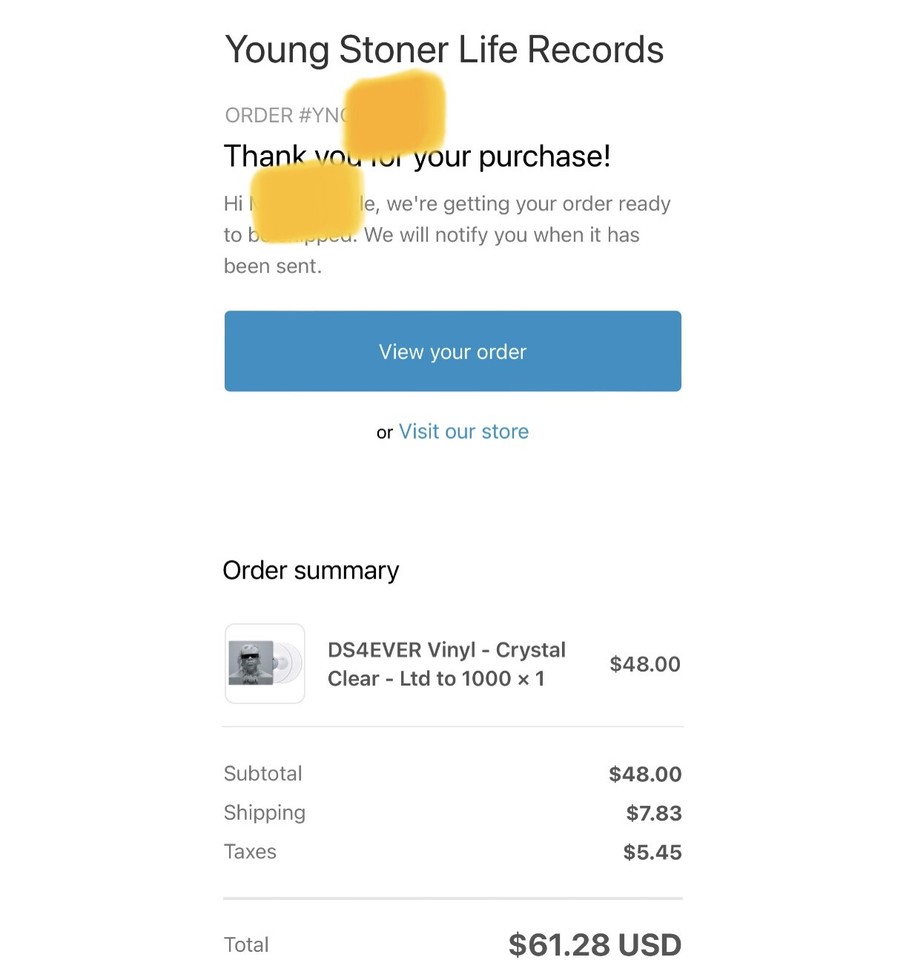Open the Visit our store link

pyautogui.click(x=463, y=432)
